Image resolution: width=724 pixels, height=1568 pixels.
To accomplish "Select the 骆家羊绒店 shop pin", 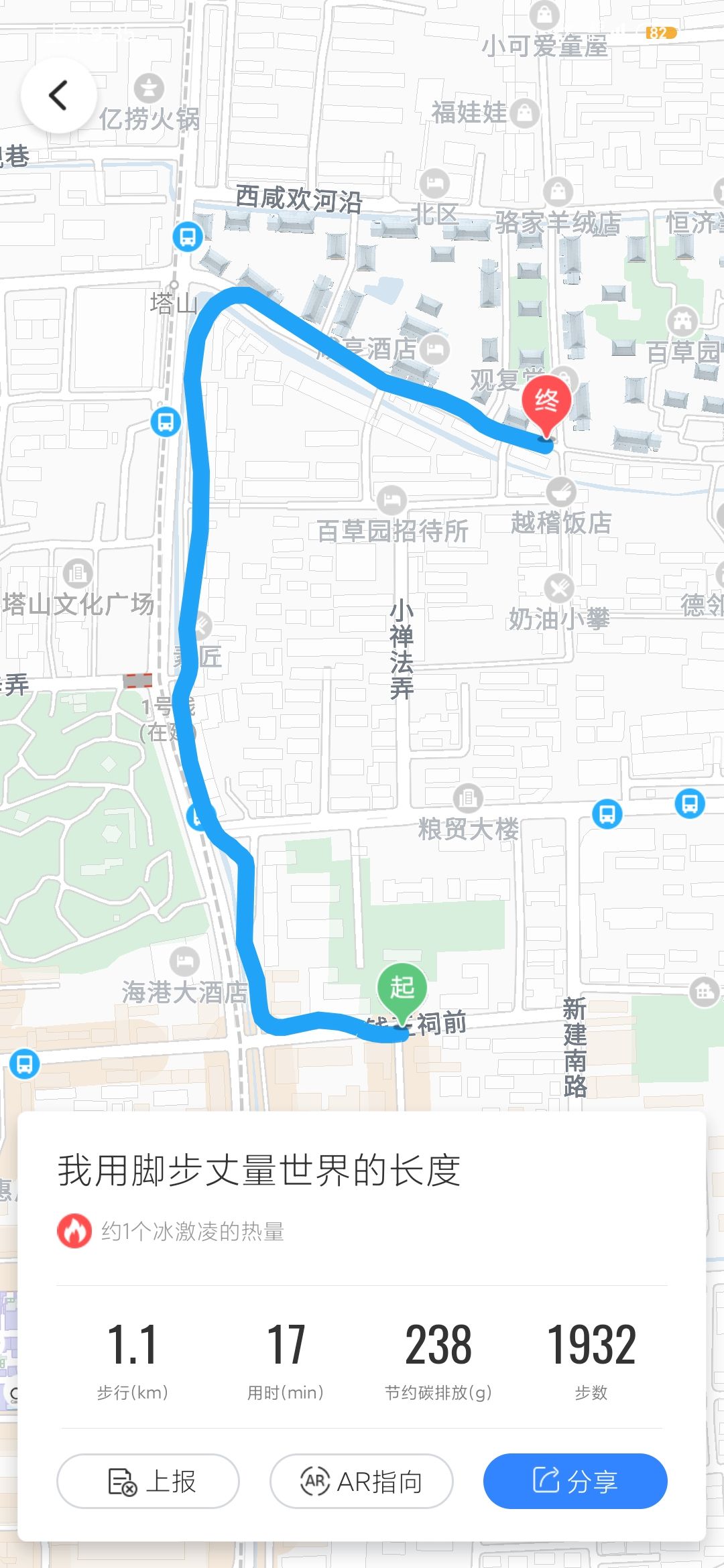I will [558, 192].
